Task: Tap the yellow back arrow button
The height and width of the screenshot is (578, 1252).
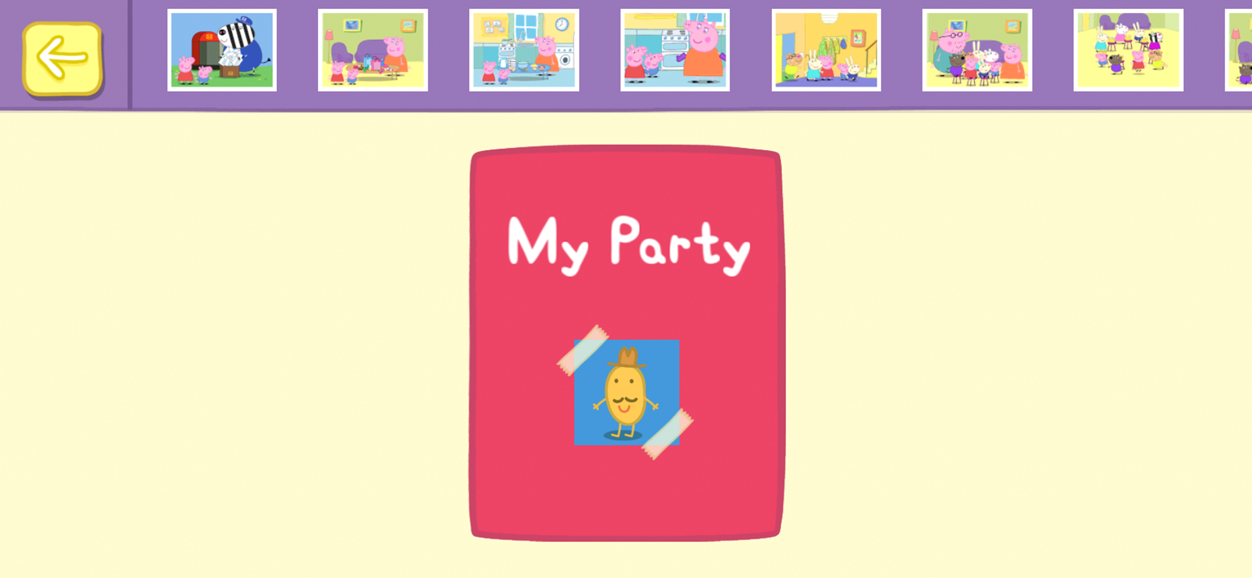Action: (62, 59)
